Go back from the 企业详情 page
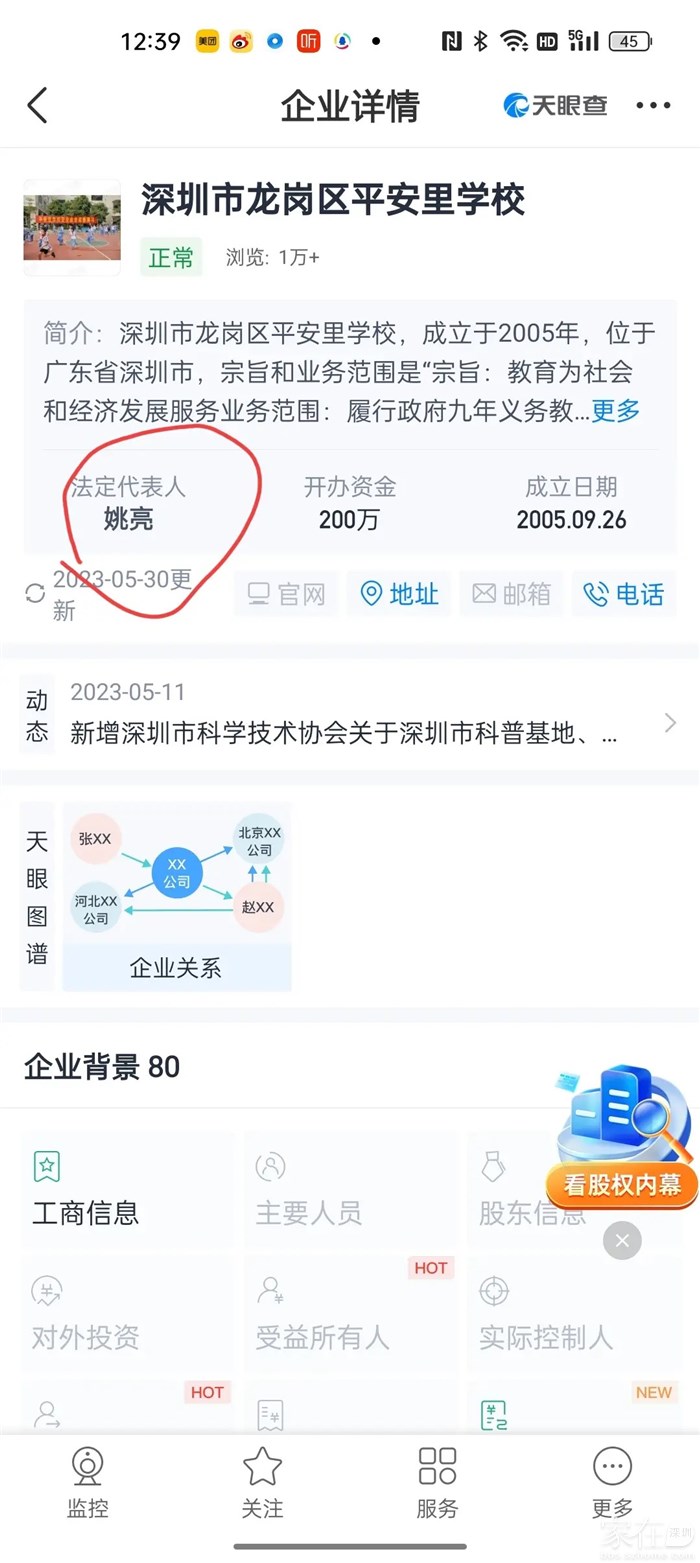 [38, 106]
